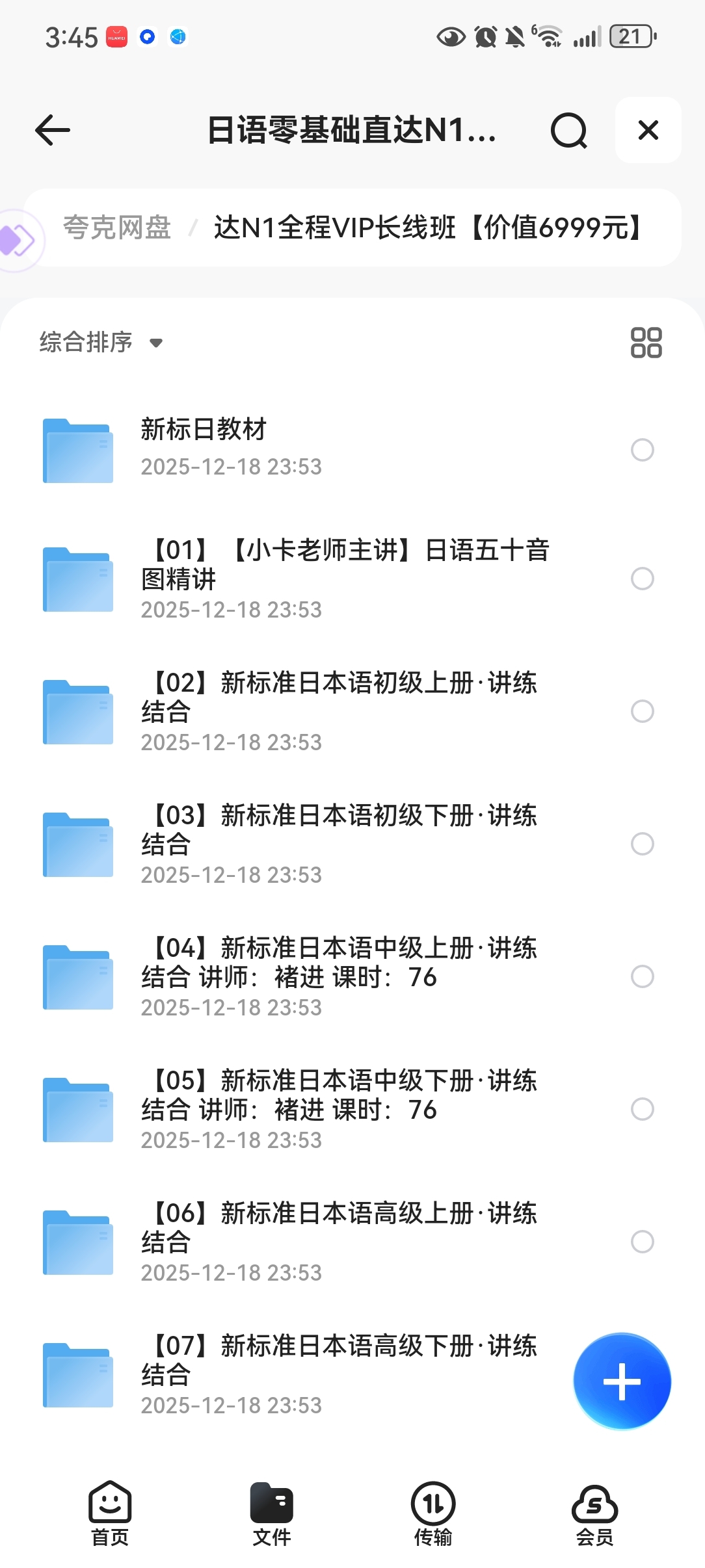705x1568 pixels.
Task: Select the 新标日教材 folder checkbox
Action: point(643,450)
